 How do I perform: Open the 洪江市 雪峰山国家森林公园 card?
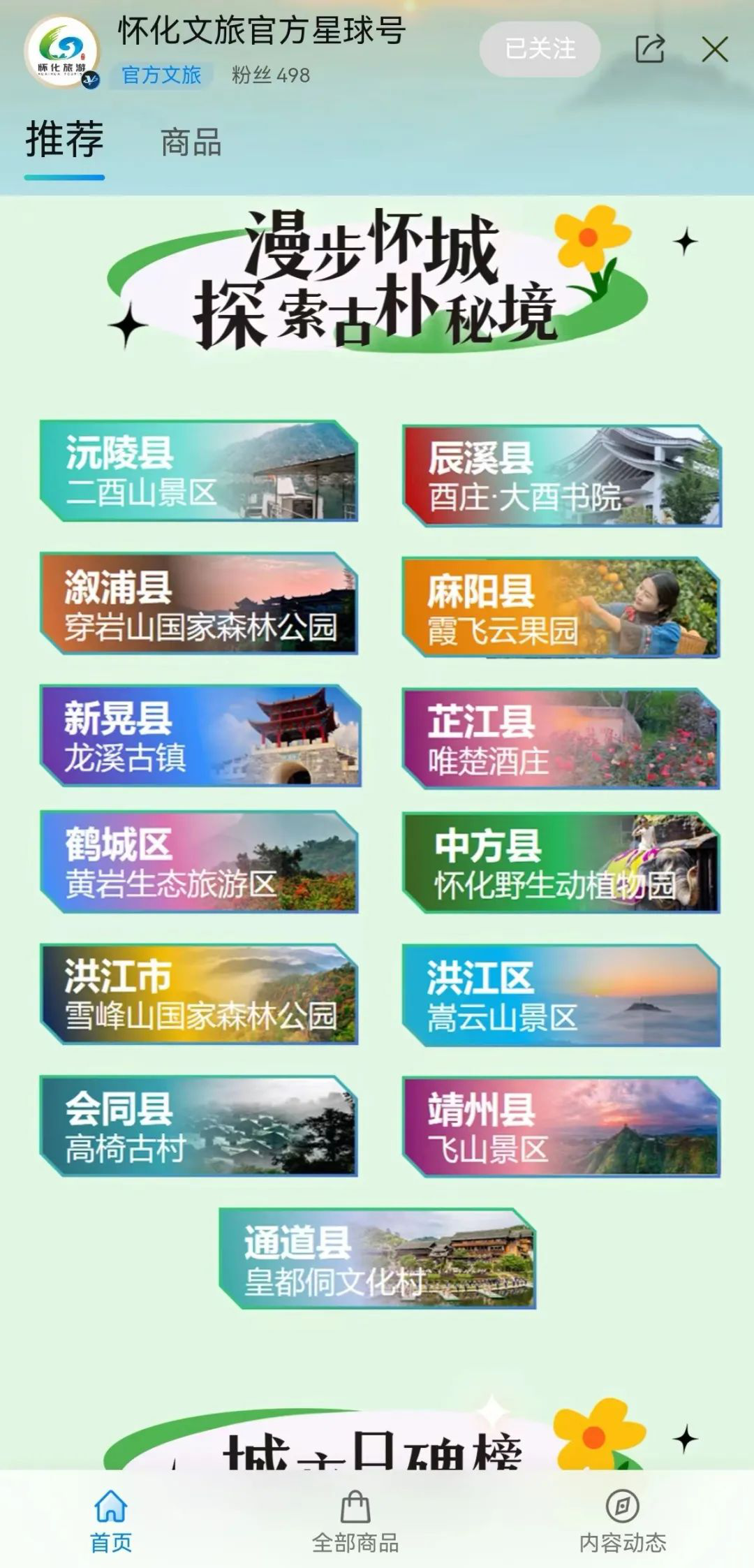click(x=199, y=994)
